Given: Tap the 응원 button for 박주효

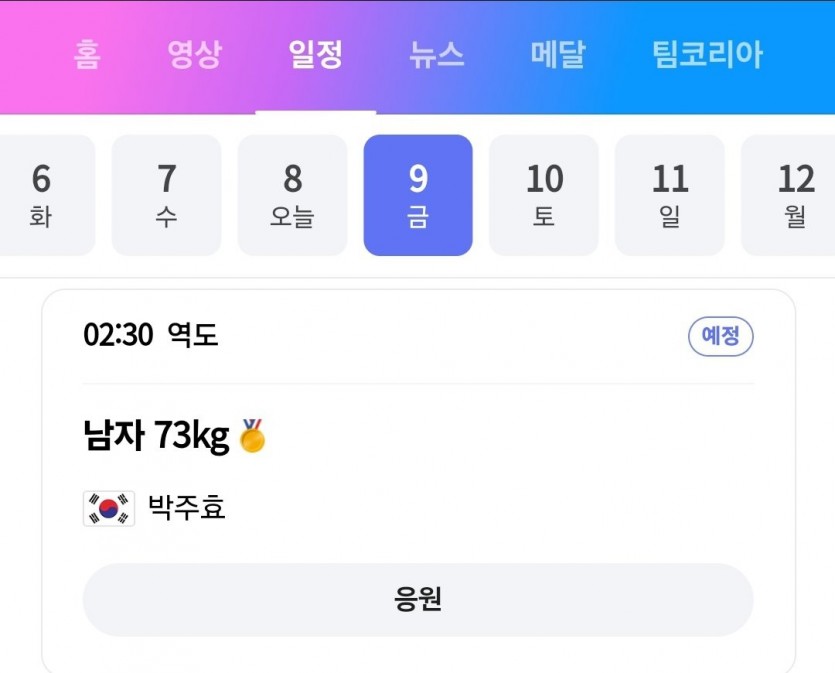Looking at the screenshot, I should [418, 599].
